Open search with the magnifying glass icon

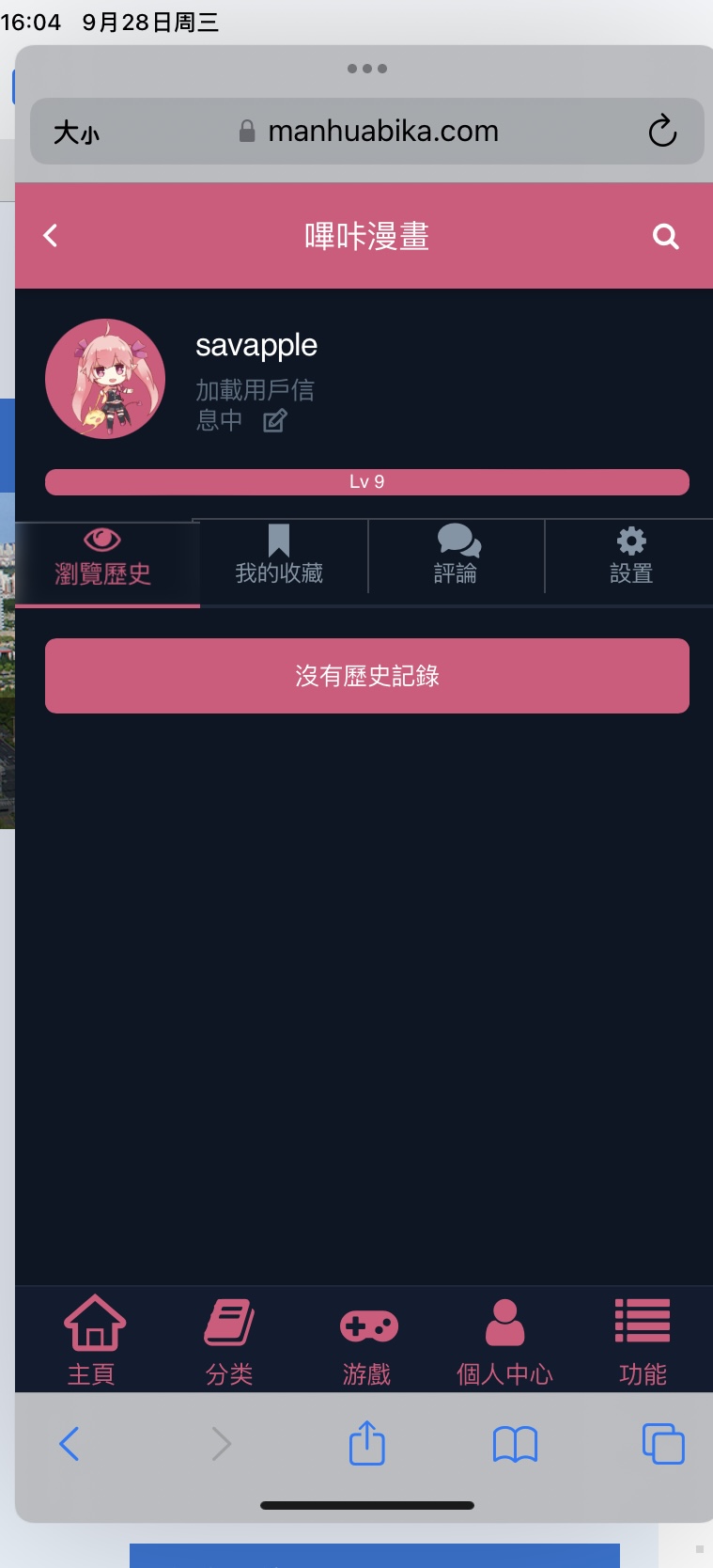tap(665, 236)
